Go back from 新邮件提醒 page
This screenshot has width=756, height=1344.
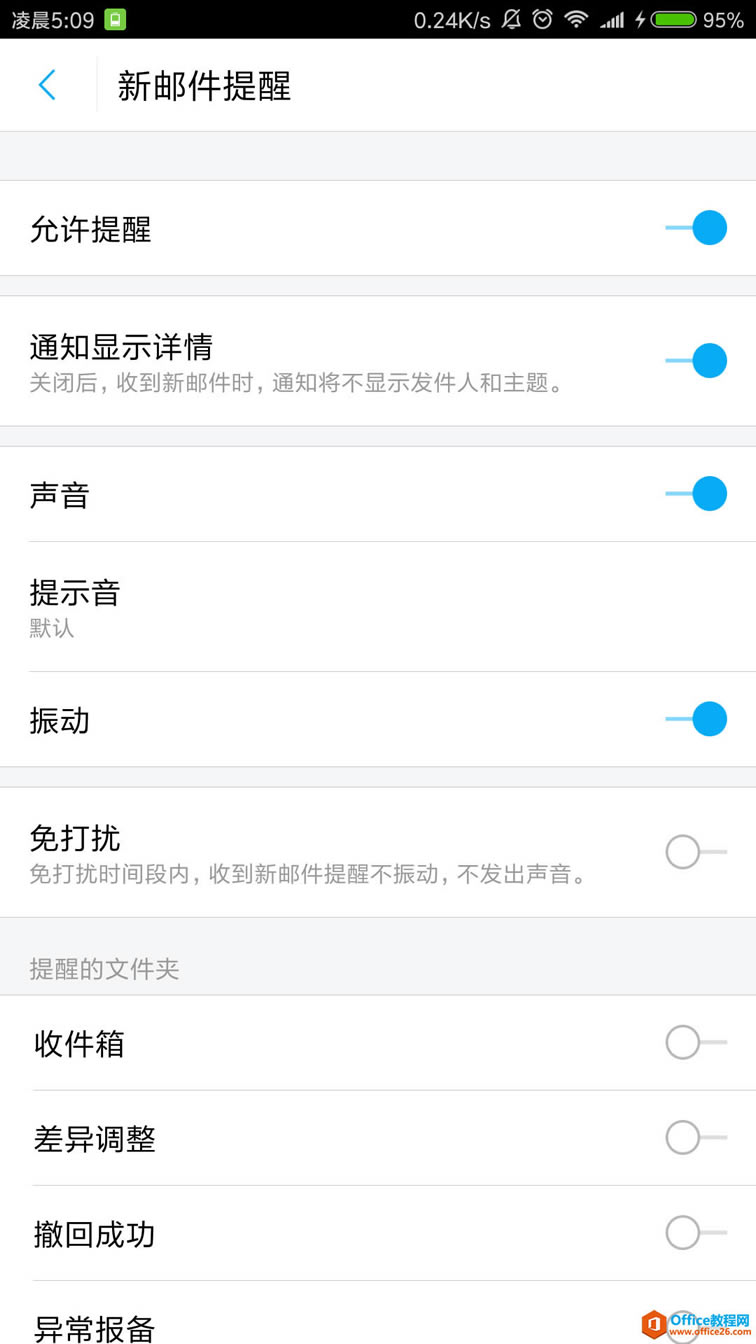point(47,85)
